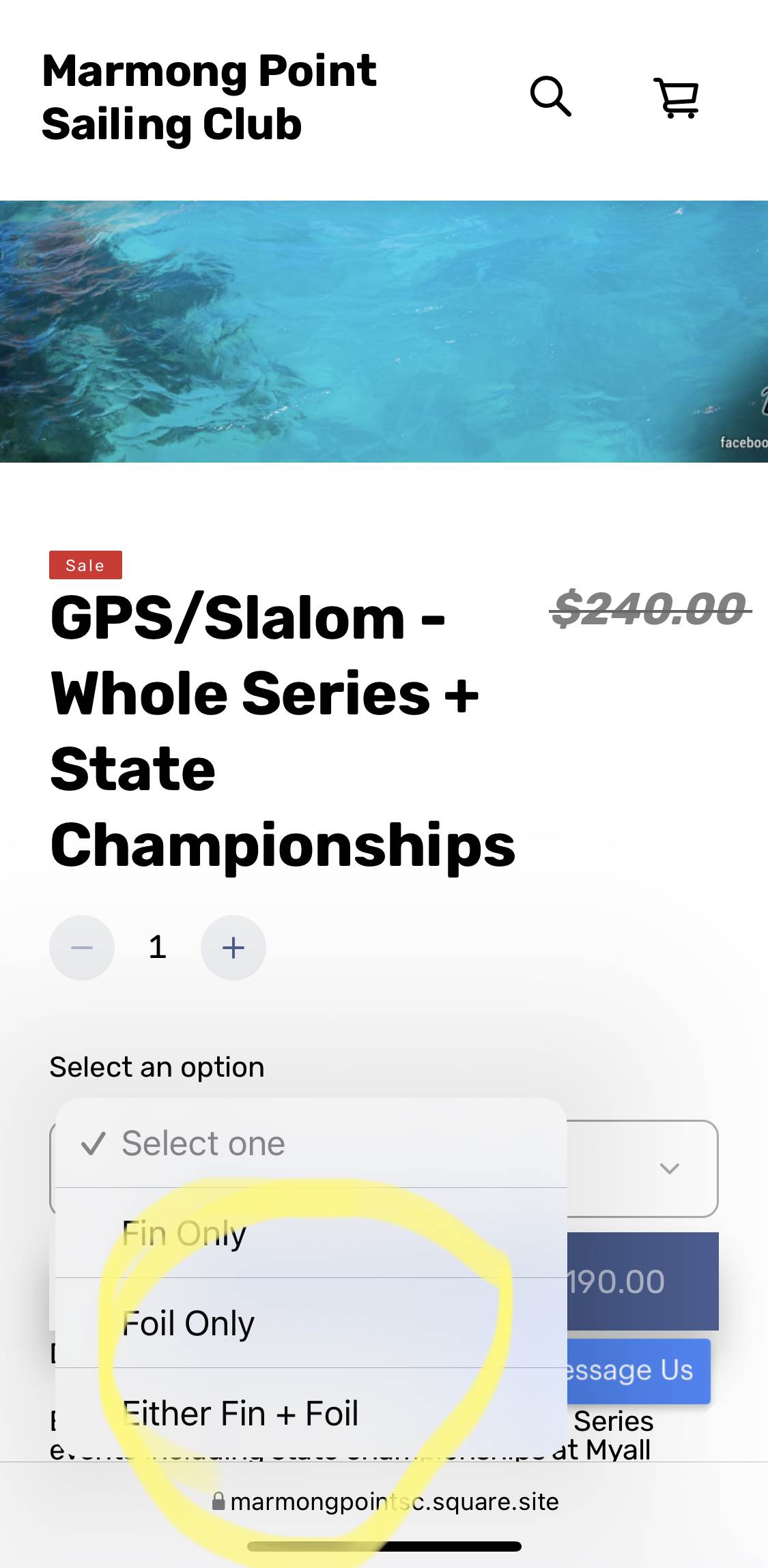The height and width of the screenshot is (1568, 768).
Task: Increase the quantity by one
Action: click(233, 947)
